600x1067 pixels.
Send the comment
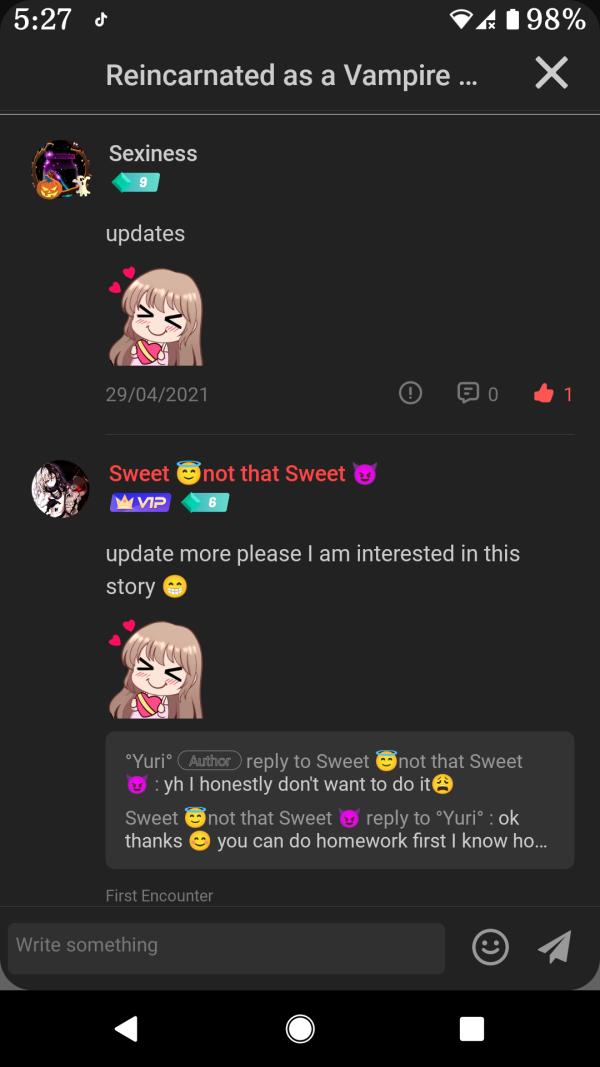(x=554, y=947)
